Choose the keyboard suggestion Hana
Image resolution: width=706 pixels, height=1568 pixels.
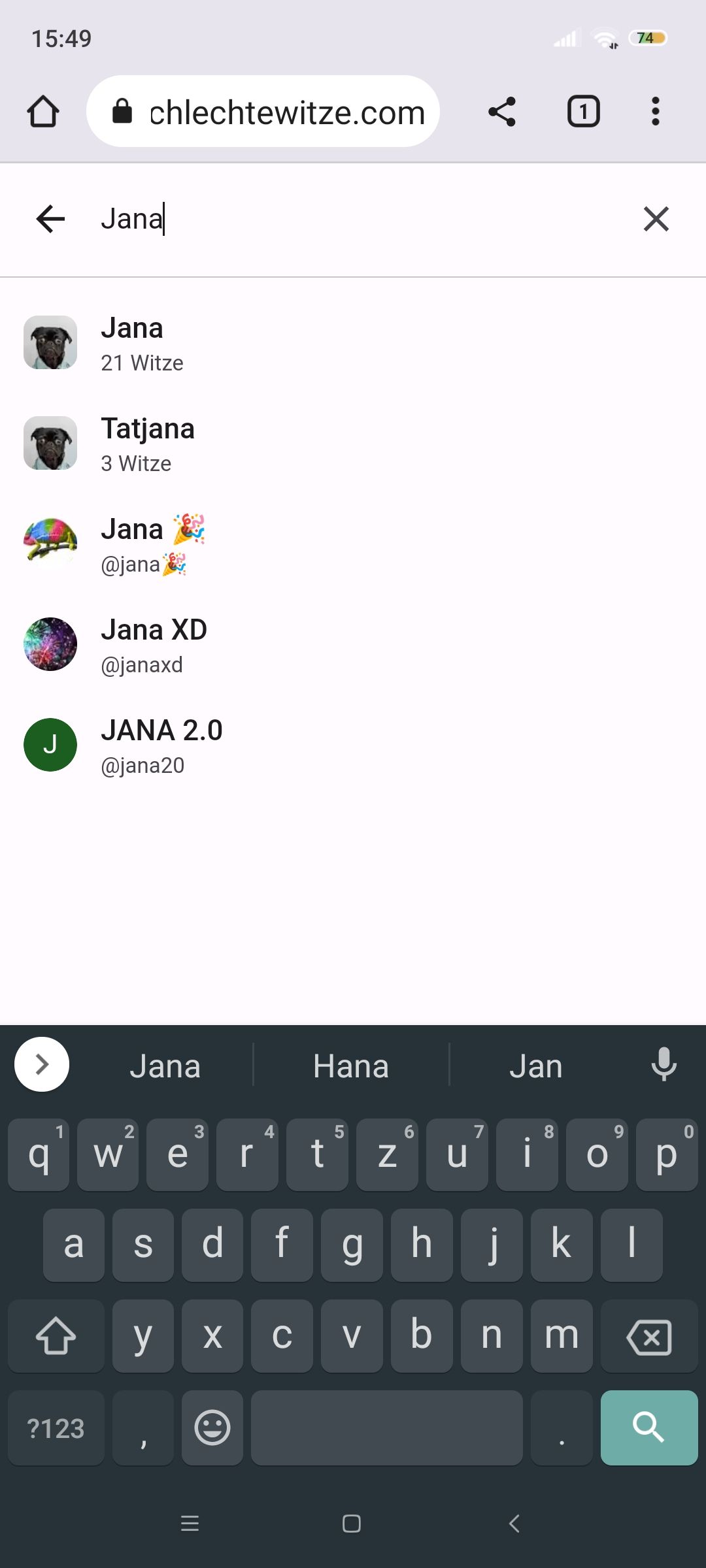(351, 1066)
